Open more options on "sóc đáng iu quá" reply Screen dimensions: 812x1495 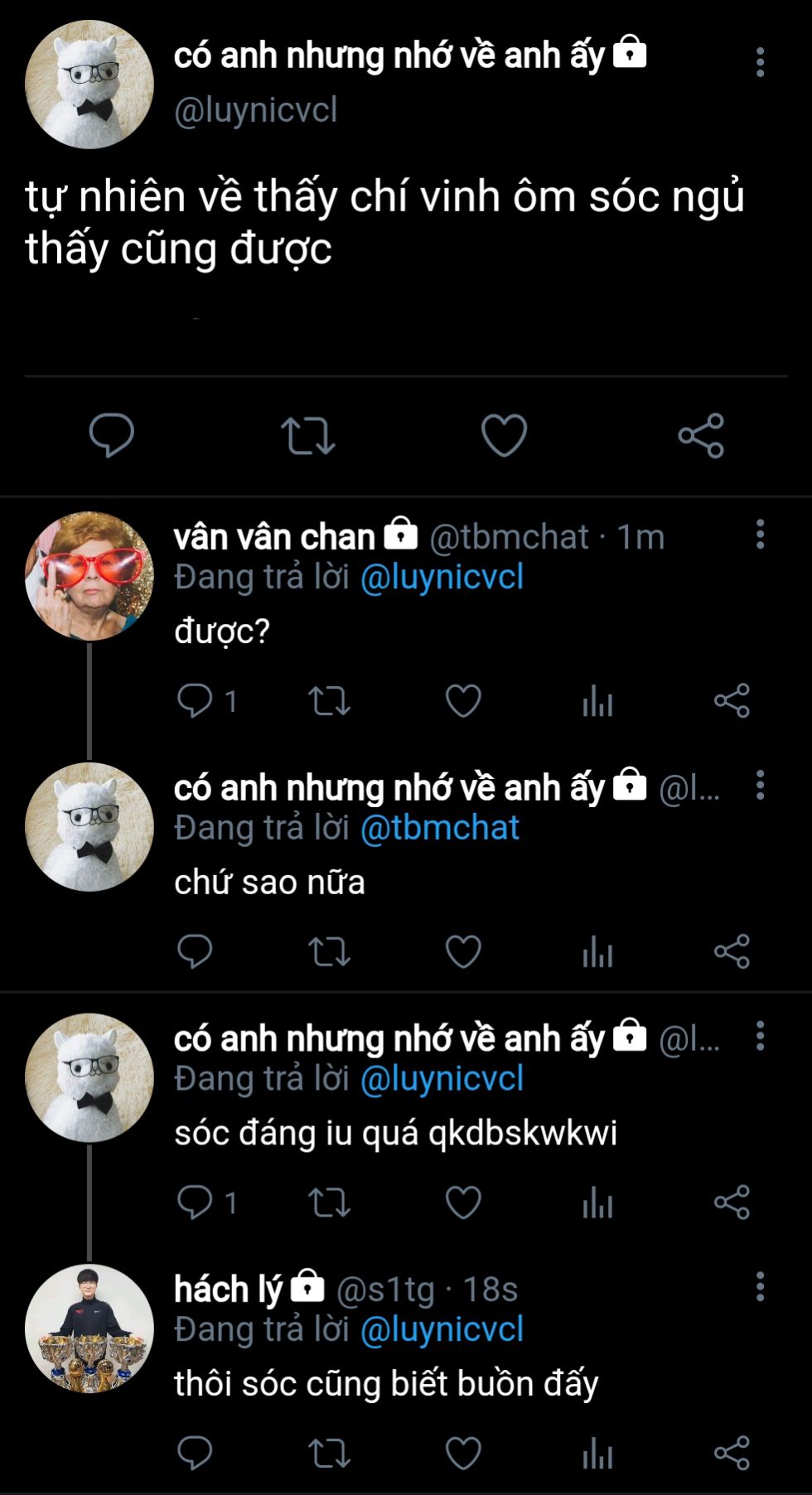[760, 1036]
